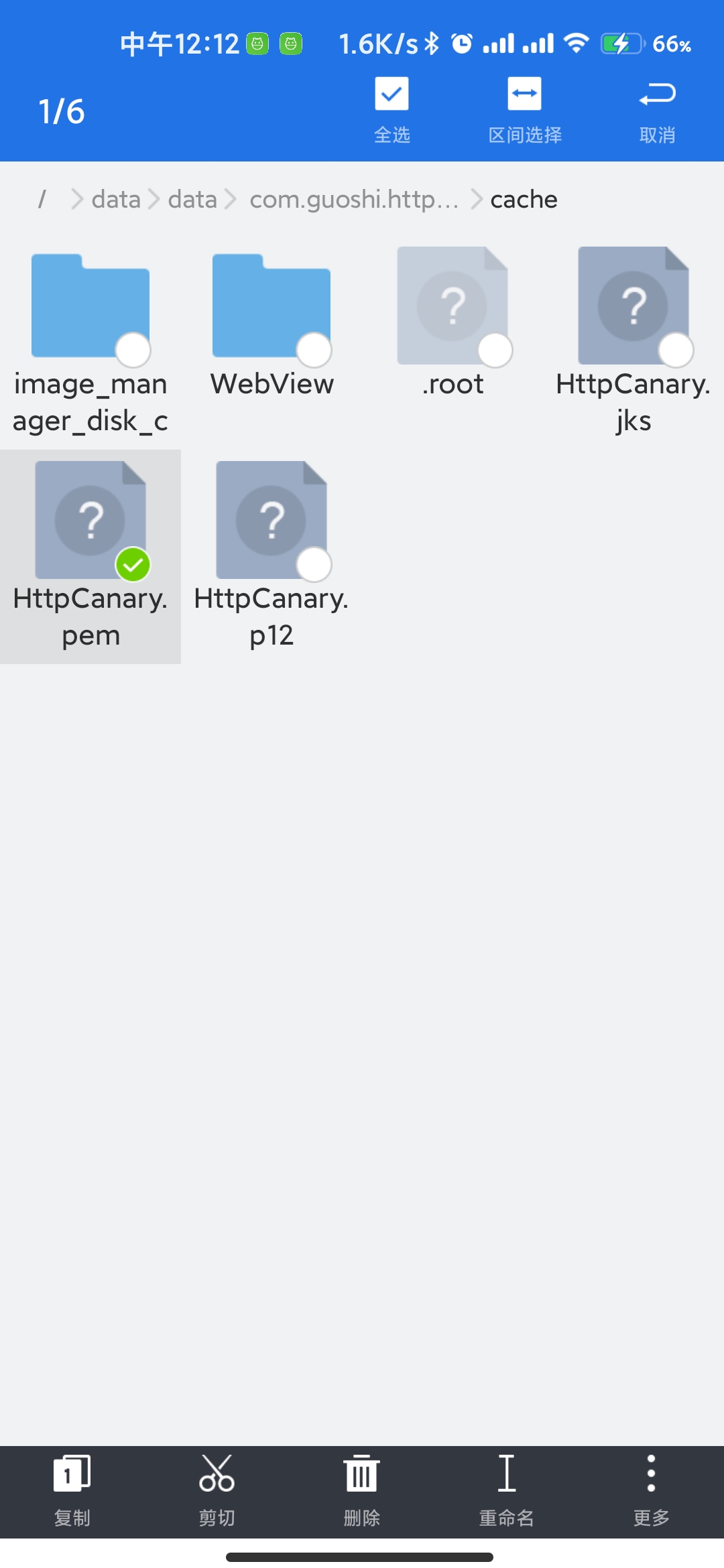The image size is (724, 1568).
Task: Select the image_manager_disk_c folder
Action: pyautogui.click(x=90, y=342)
